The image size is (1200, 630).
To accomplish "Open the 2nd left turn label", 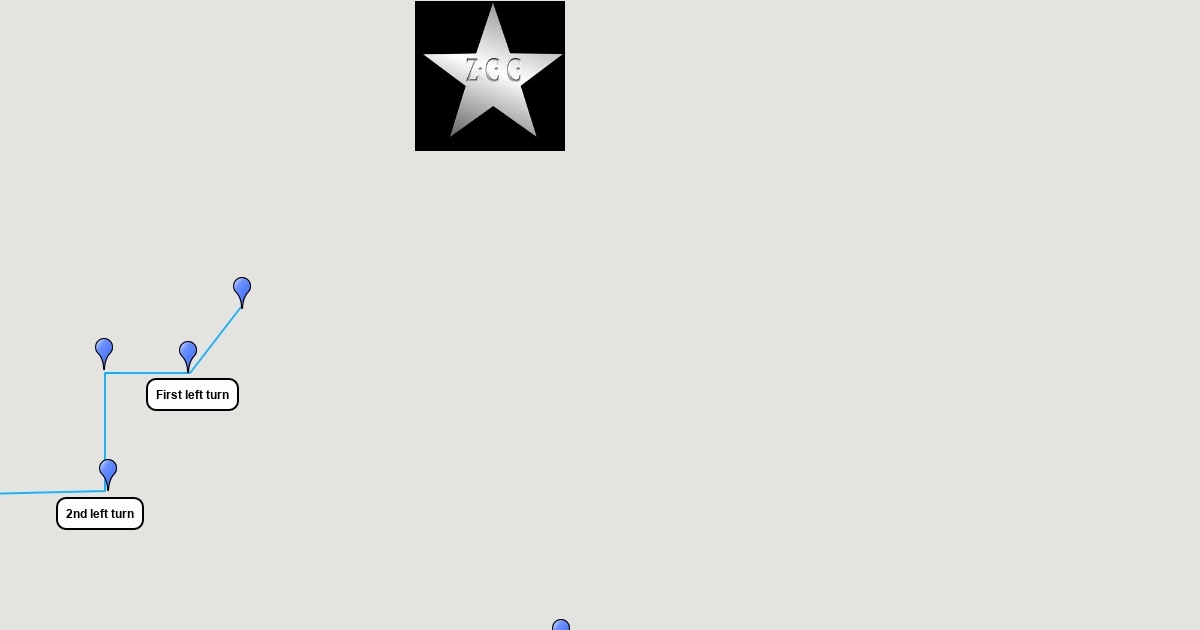I will pyautogui.click(x=100, y=514).
